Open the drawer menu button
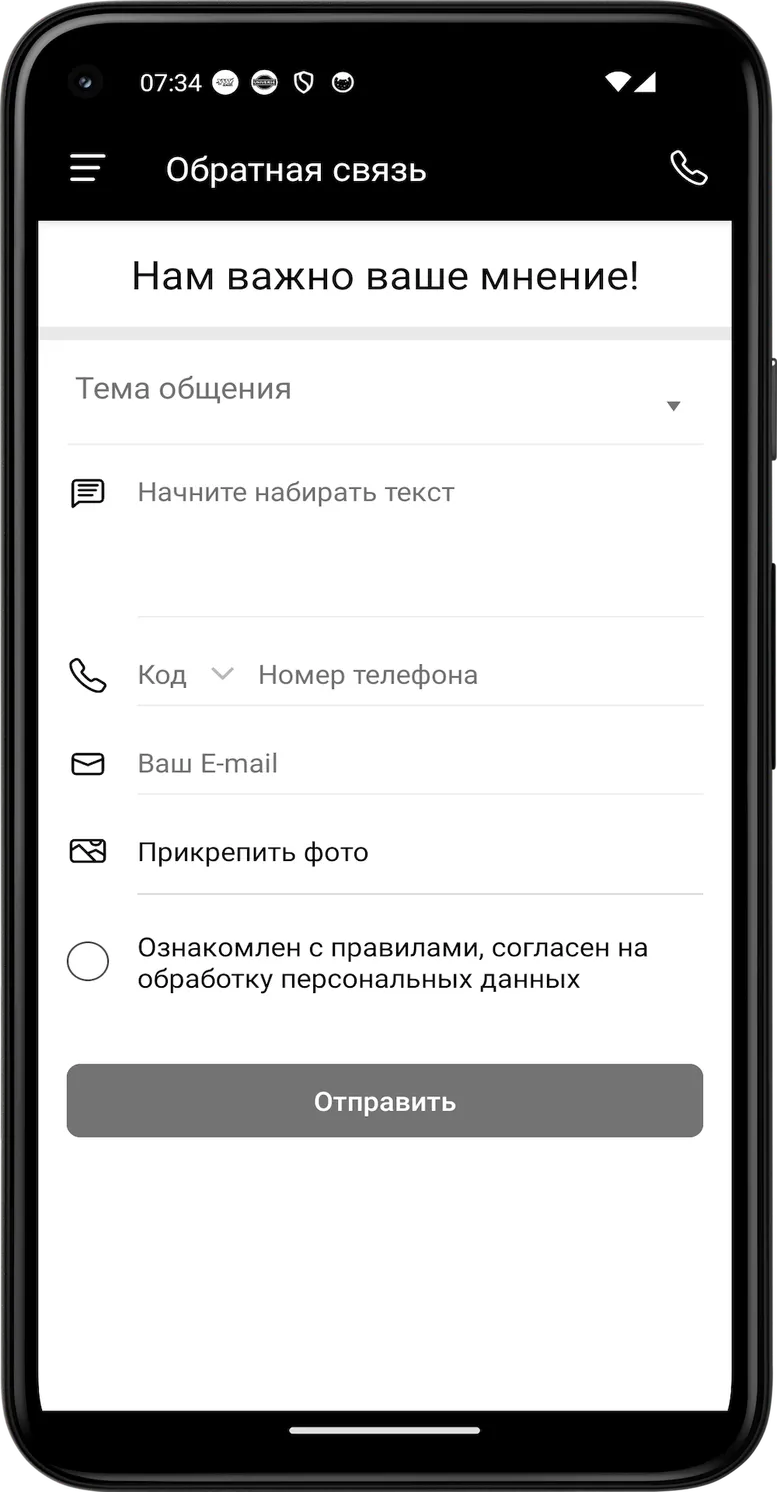This screenshot has width=777, height=1492. [88, 169]
